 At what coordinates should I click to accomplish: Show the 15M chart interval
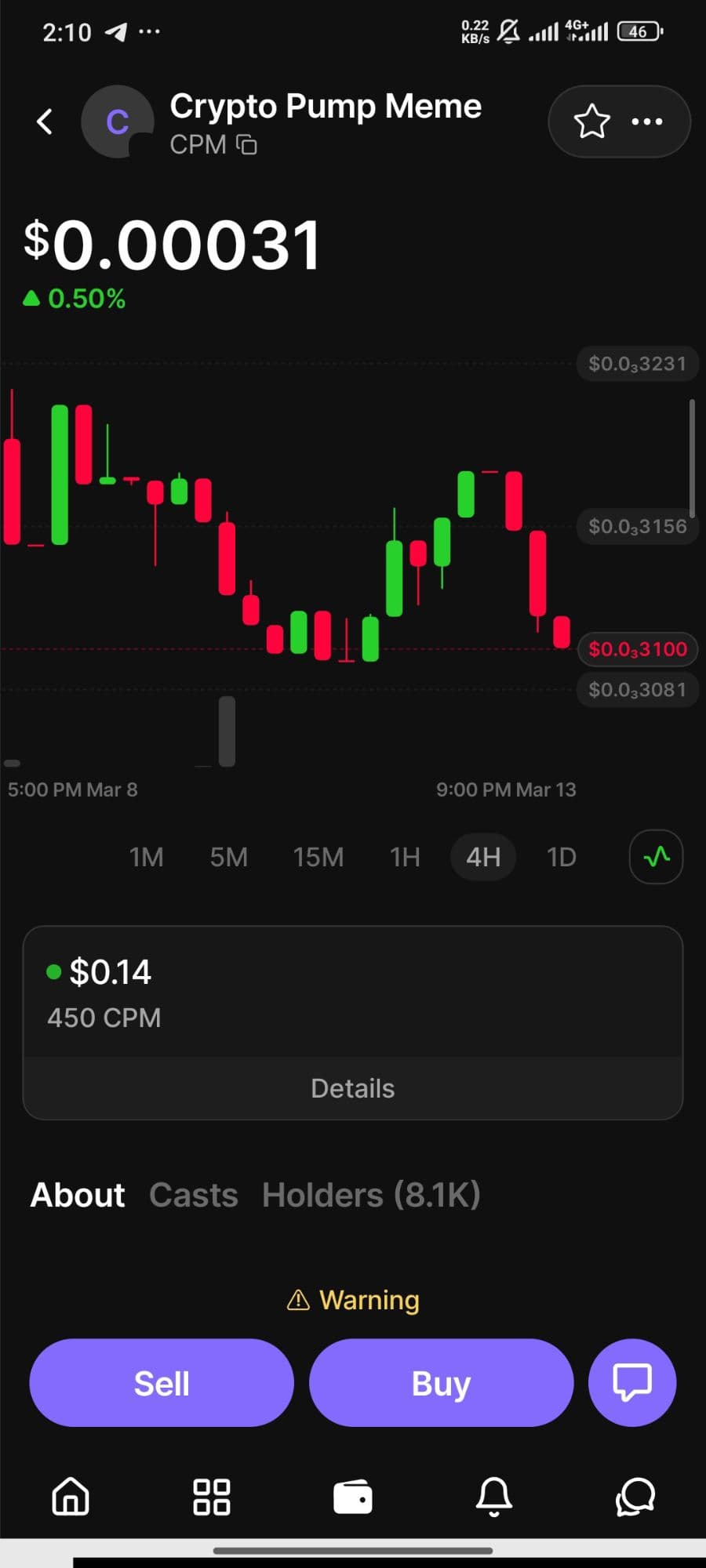tap(318, 857)
